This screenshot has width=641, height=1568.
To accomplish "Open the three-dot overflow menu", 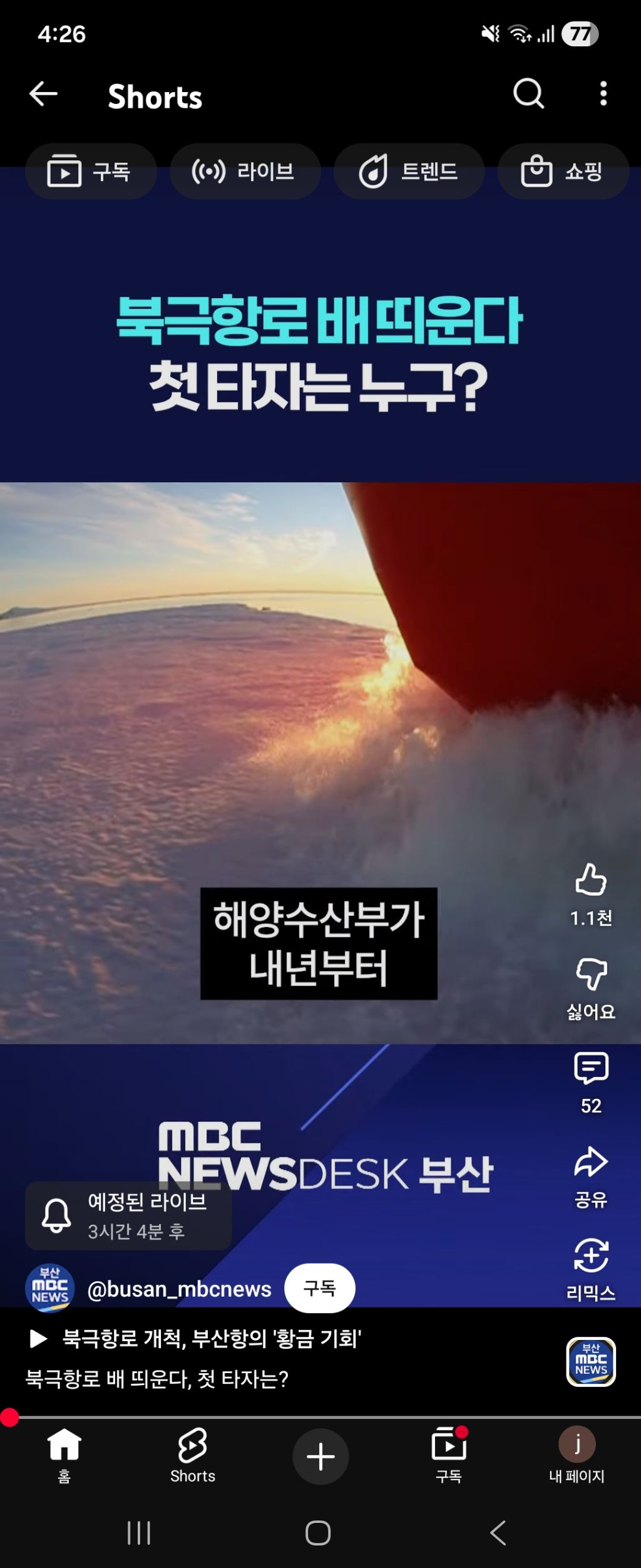I will click(x=603, y=94).
